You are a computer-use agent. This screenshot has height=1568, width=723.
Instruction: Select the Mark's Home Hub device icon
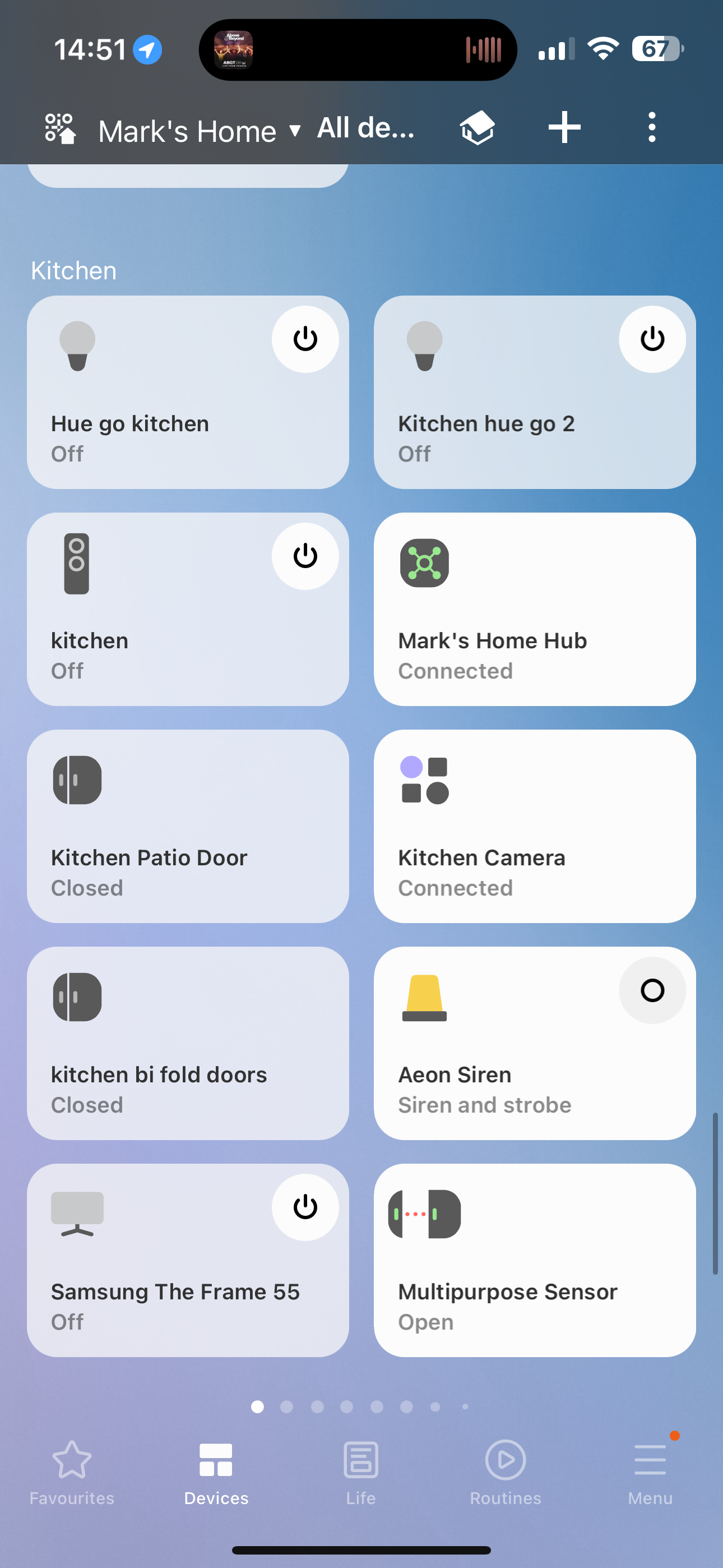click(x=424, y=562)
